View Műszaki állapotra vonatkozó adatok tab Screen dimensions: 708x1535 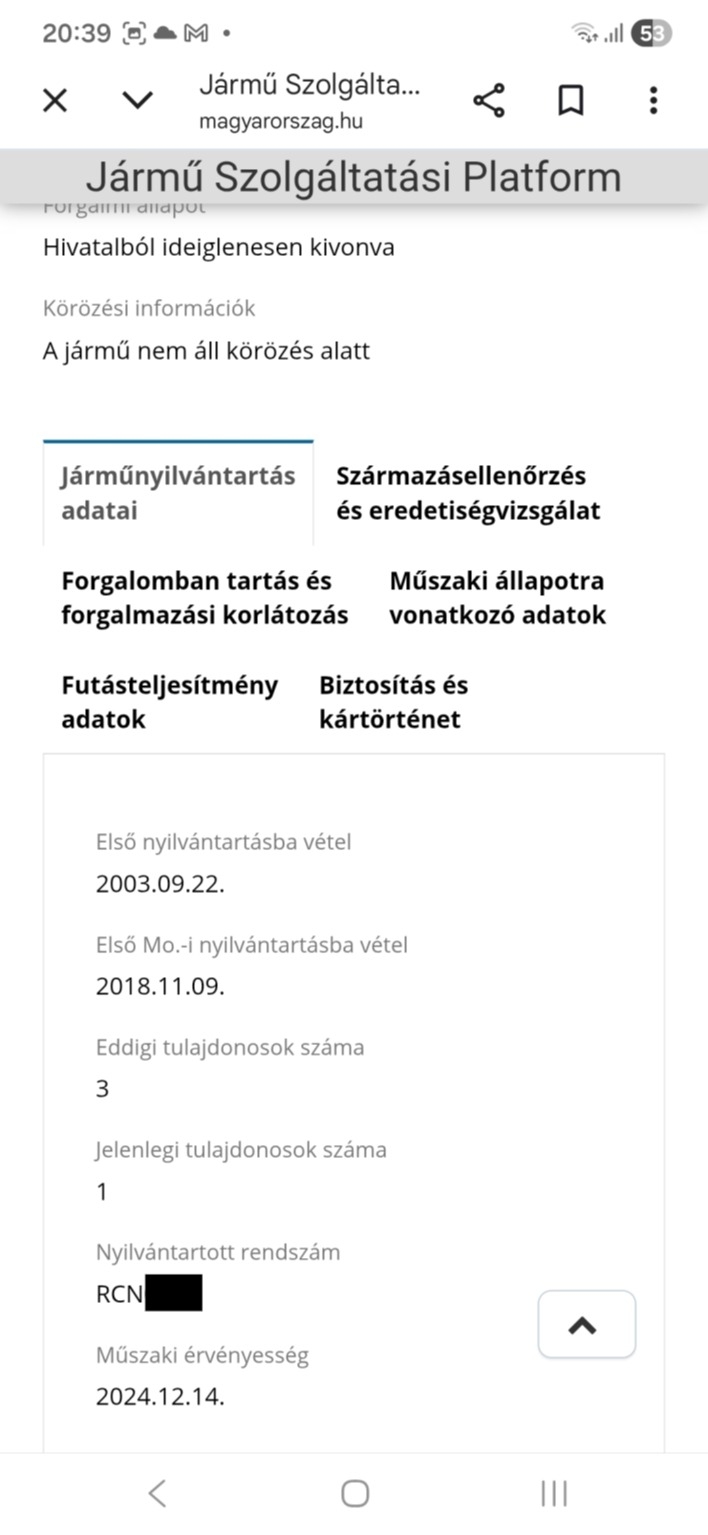[497, 597]
